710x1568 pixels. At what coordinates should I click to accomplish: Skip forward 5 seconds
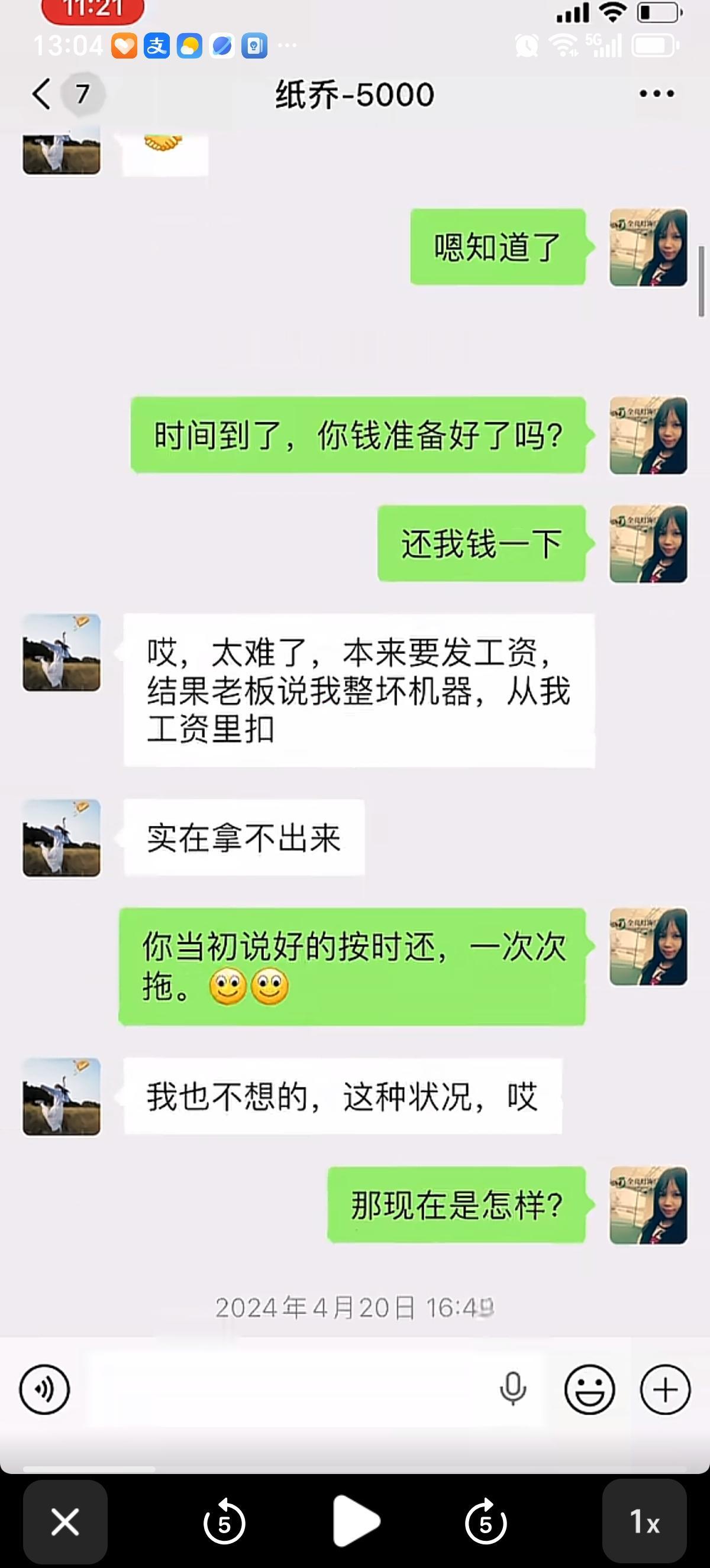[x=486, y=1522]
